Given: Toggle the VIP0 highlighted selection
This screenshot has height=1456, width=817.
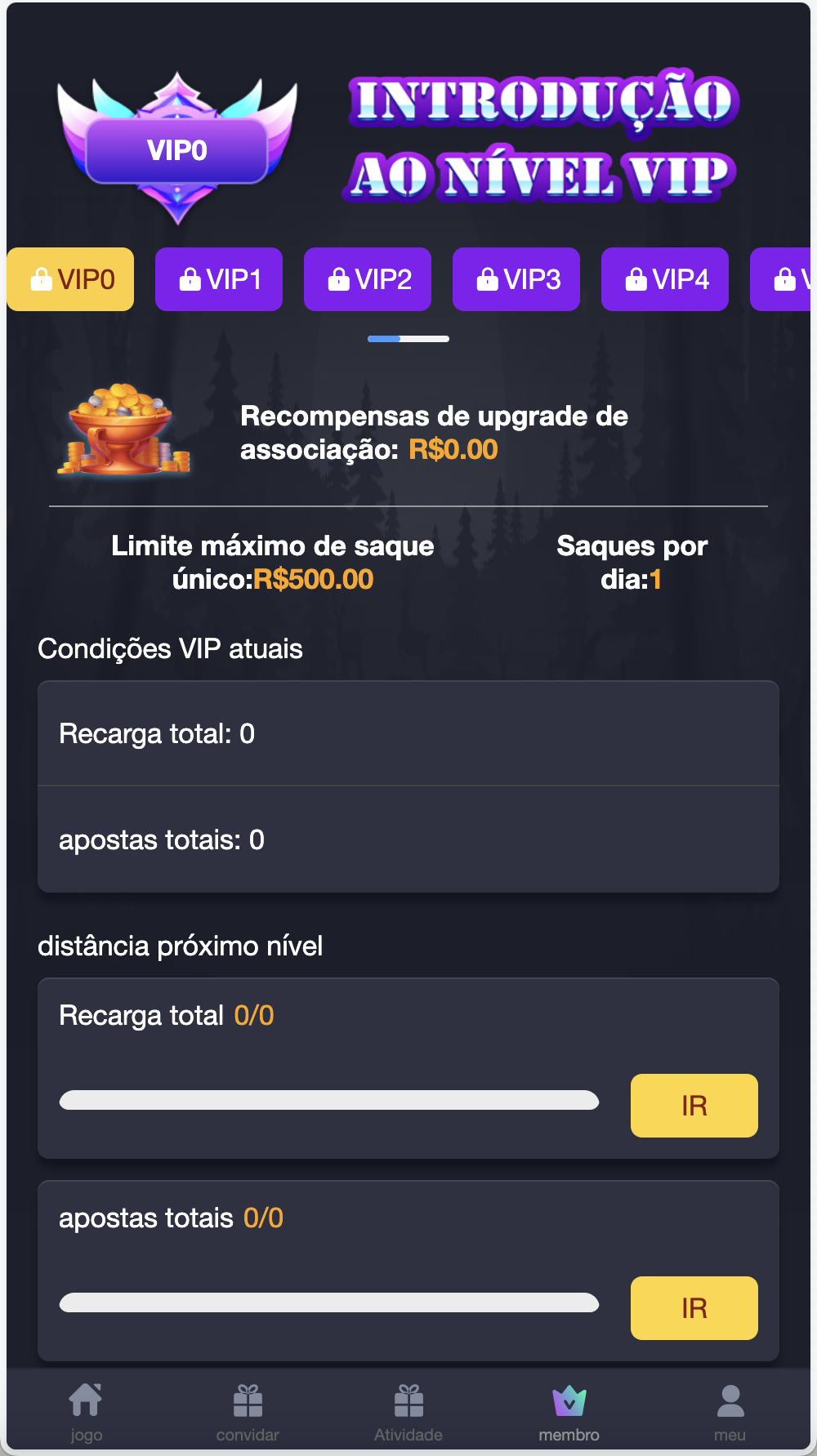Looking at the screenshot, I should 69,278.
